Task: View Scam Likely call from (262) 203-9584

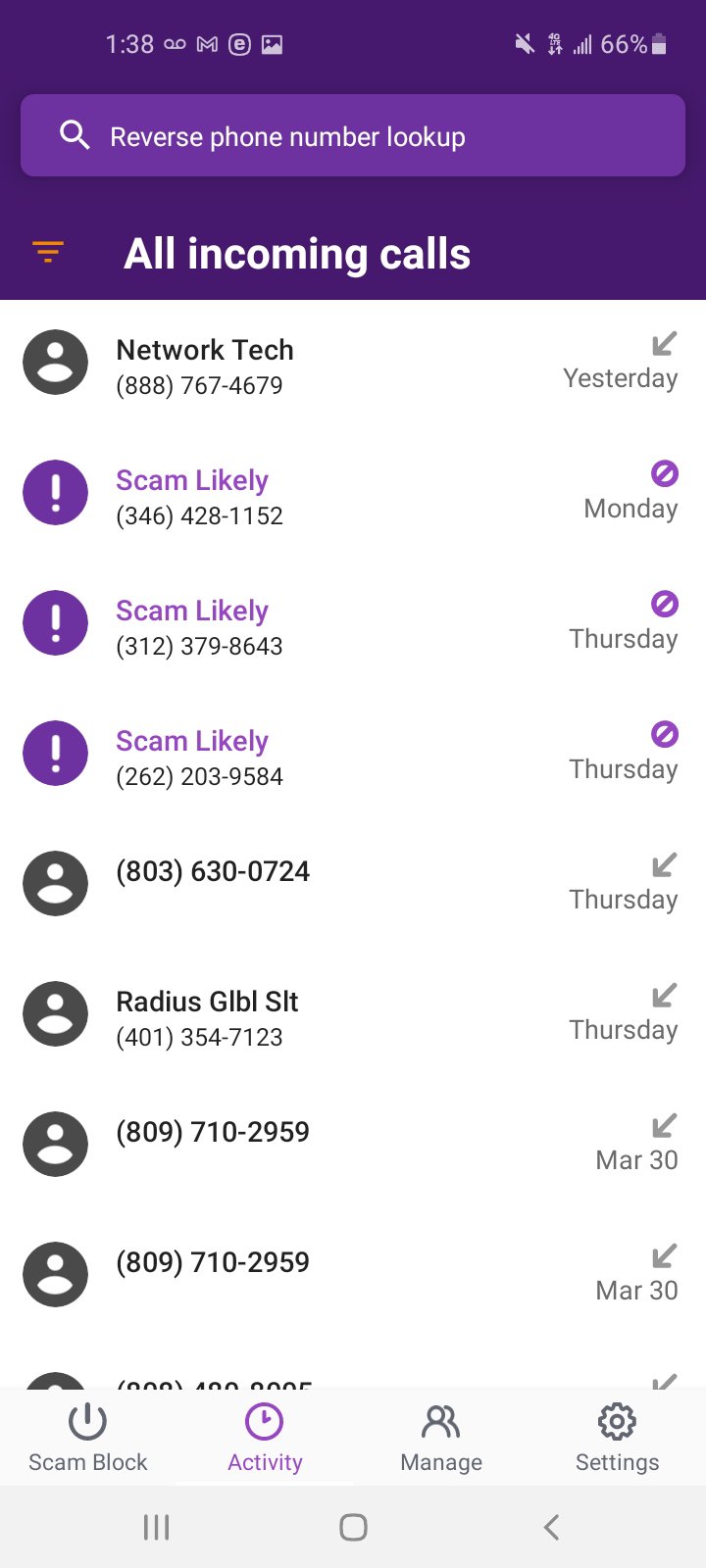Action: [351, 756]
